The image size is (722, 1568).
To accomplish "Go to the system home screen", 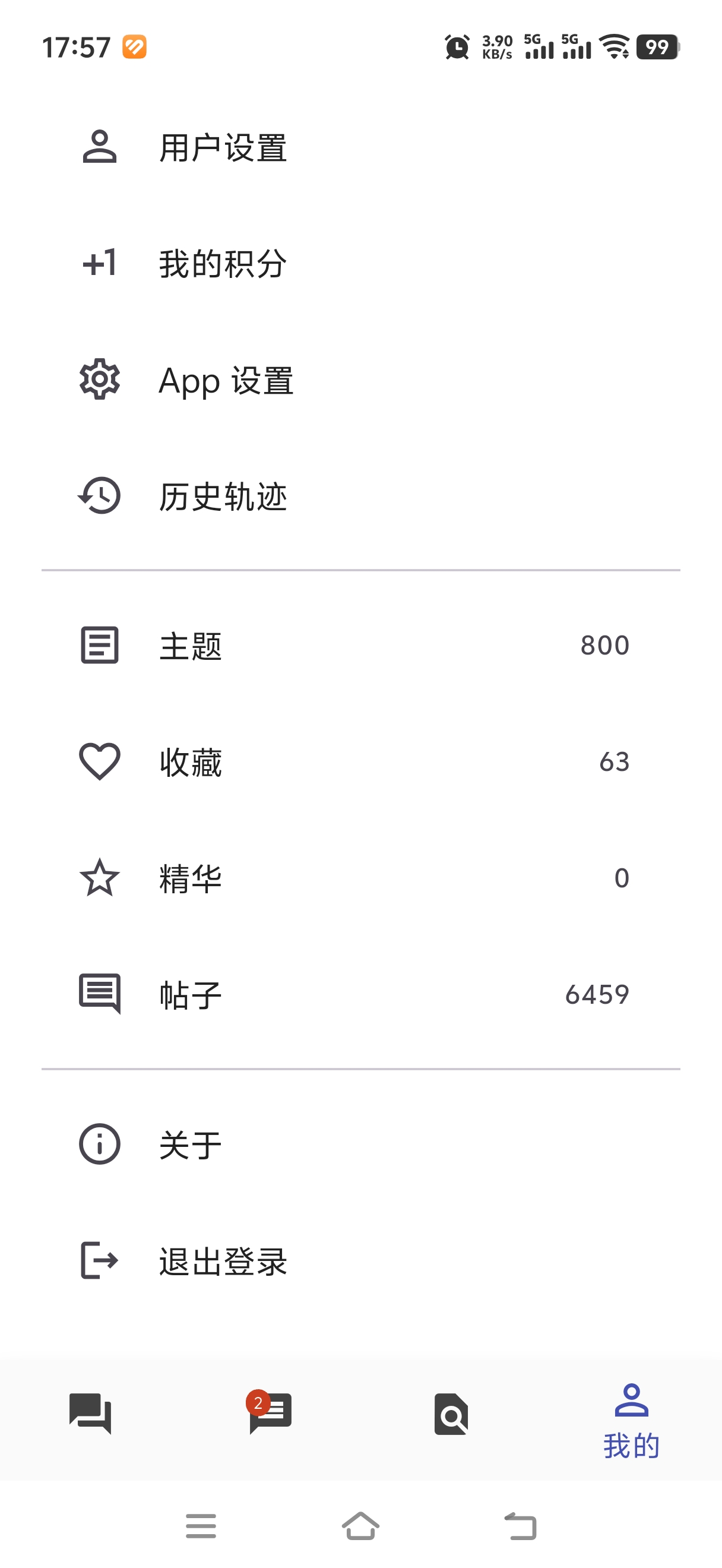I will coord(360,1526).
